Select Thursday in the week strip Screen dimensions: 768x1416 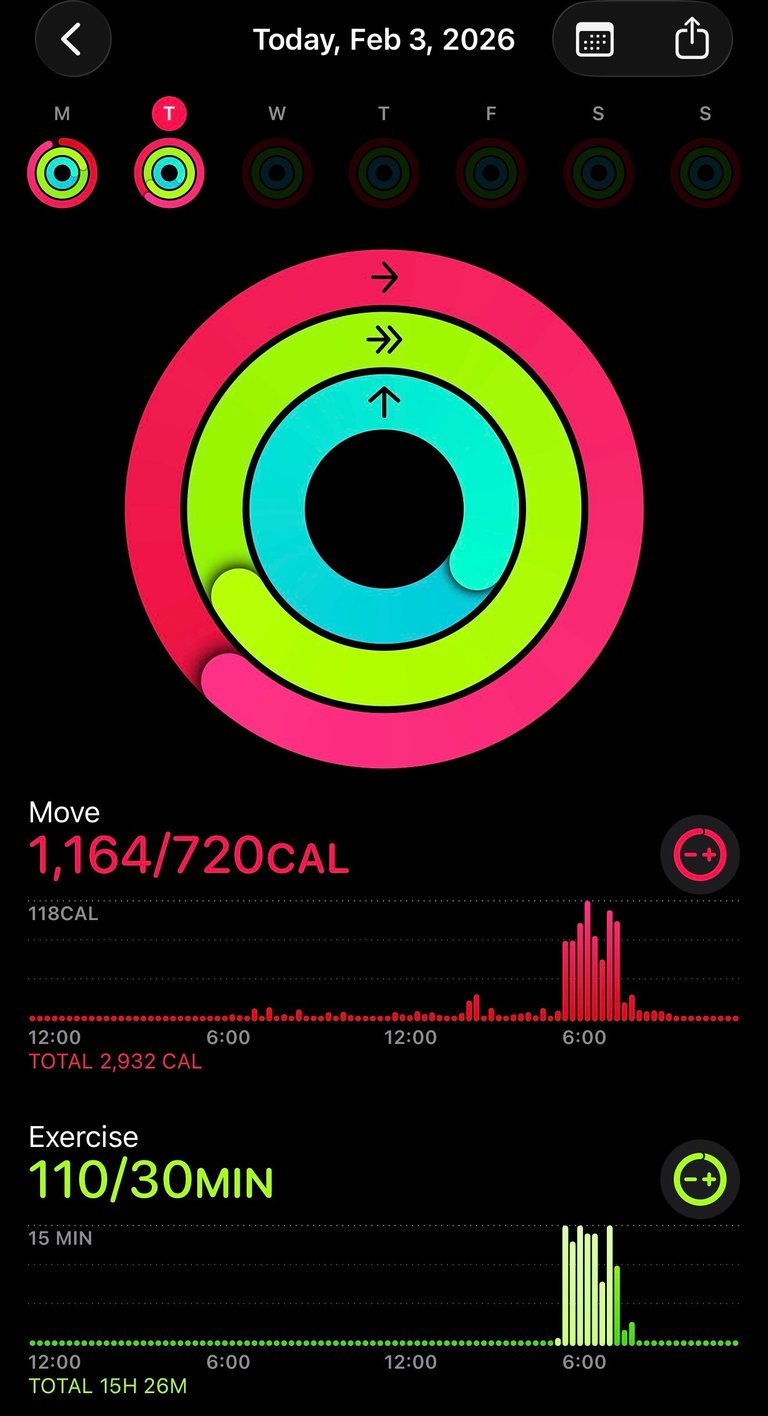point(384,173)
